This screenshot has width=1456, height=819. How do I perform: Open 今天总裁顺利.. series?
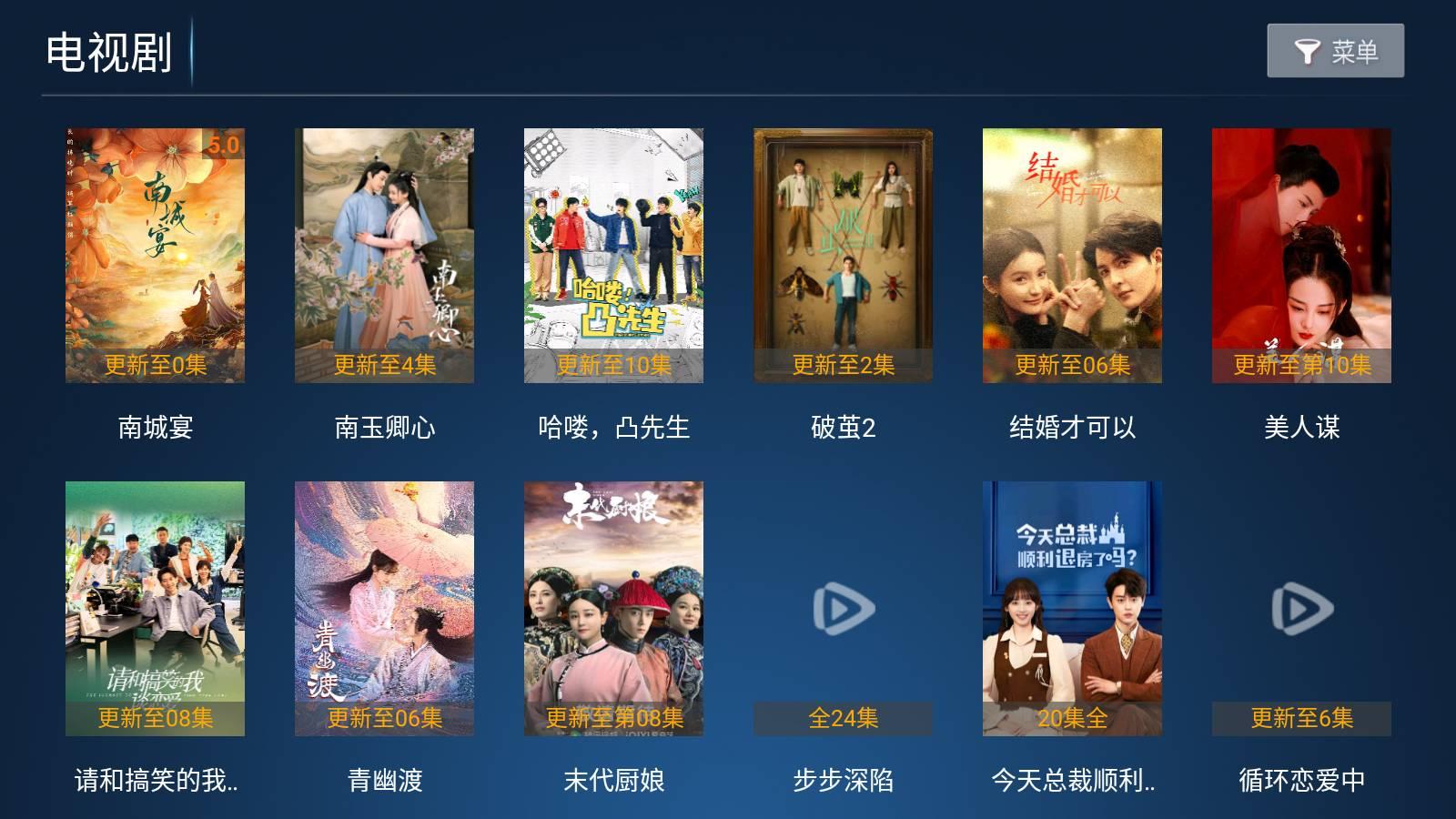pyautogui.click(x=1072, y=608)
